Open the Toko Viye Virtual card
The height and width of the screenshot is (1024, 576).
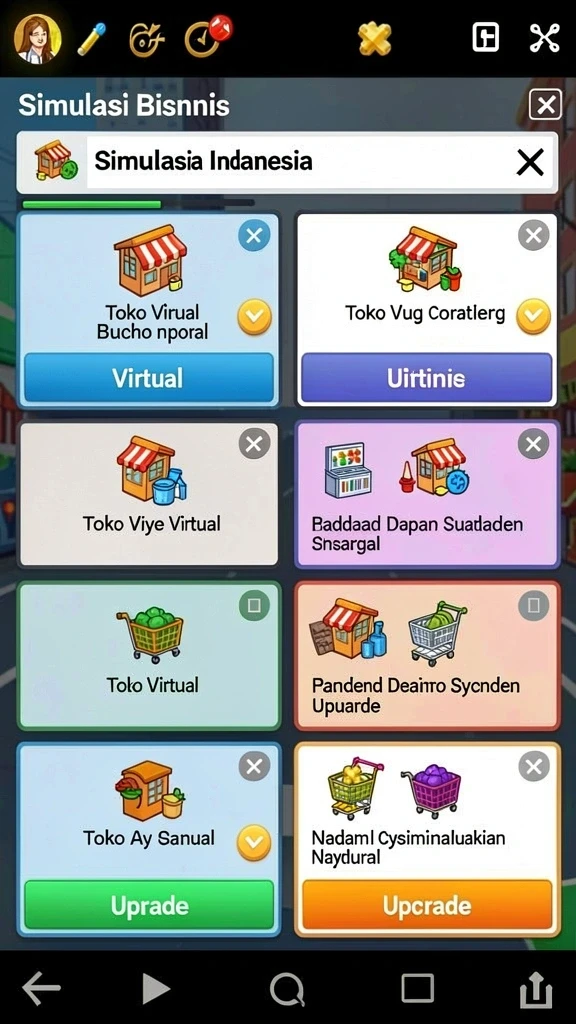(x=150, y=494)
